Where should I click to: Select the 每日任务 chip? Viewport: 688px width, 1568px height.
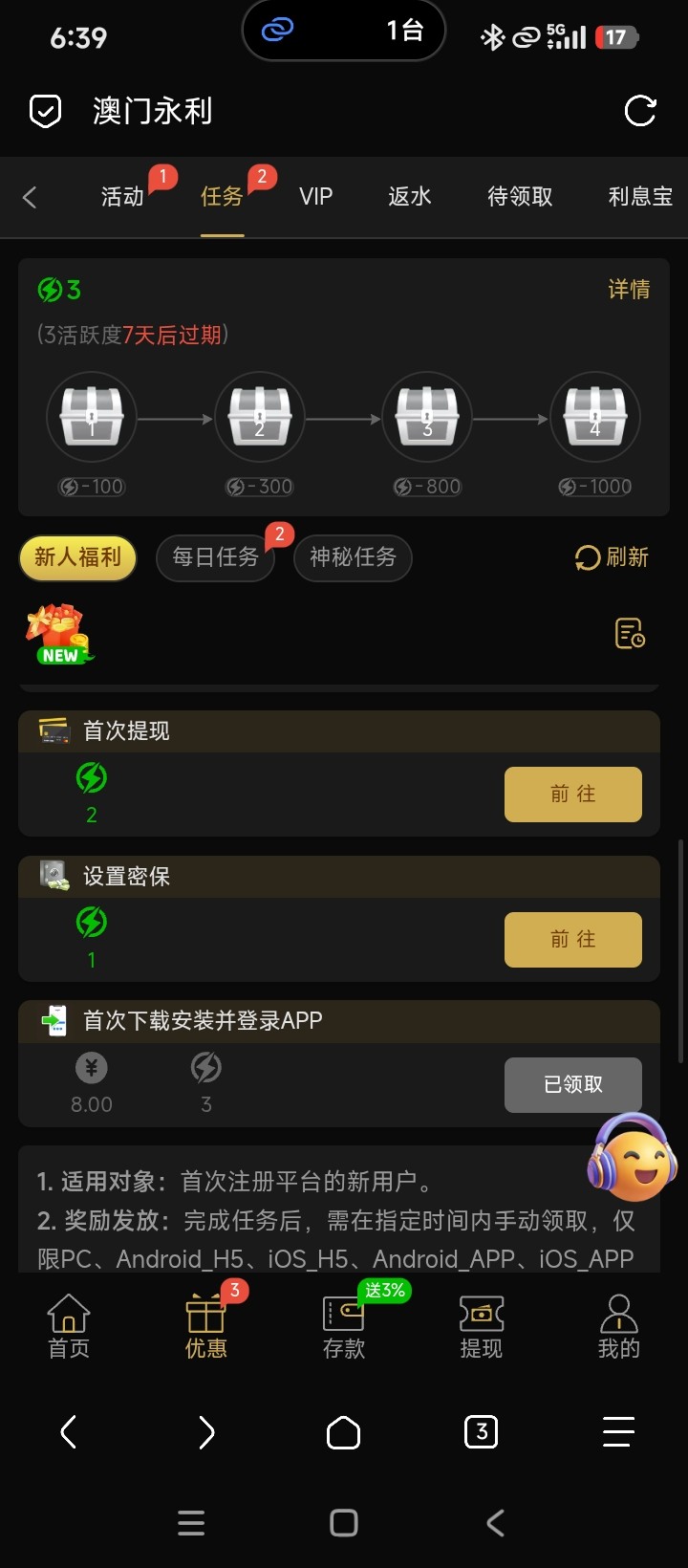point(215,557)
